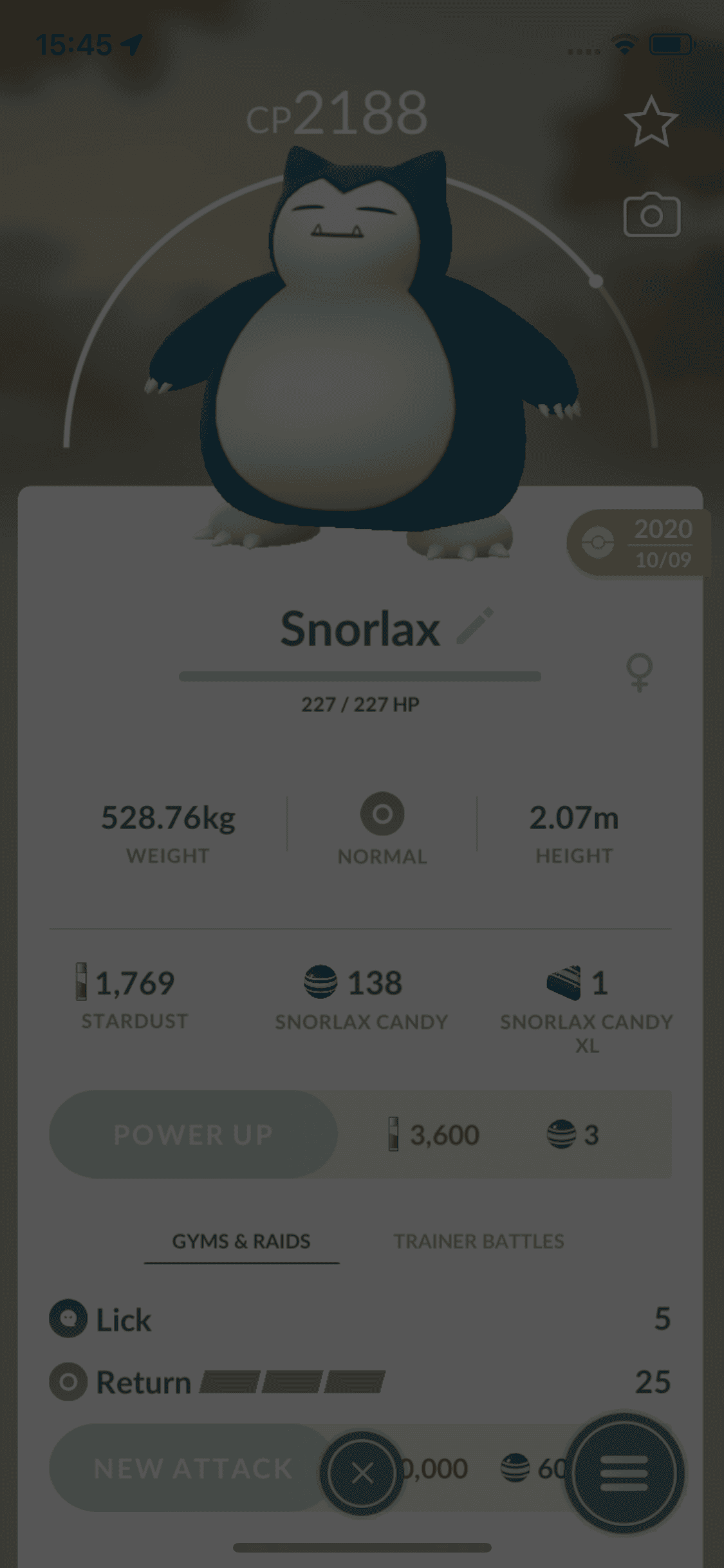Close the Pokémon details with the X button
This screenshot has height=1568, width=724.
[x=362, y=1472]
